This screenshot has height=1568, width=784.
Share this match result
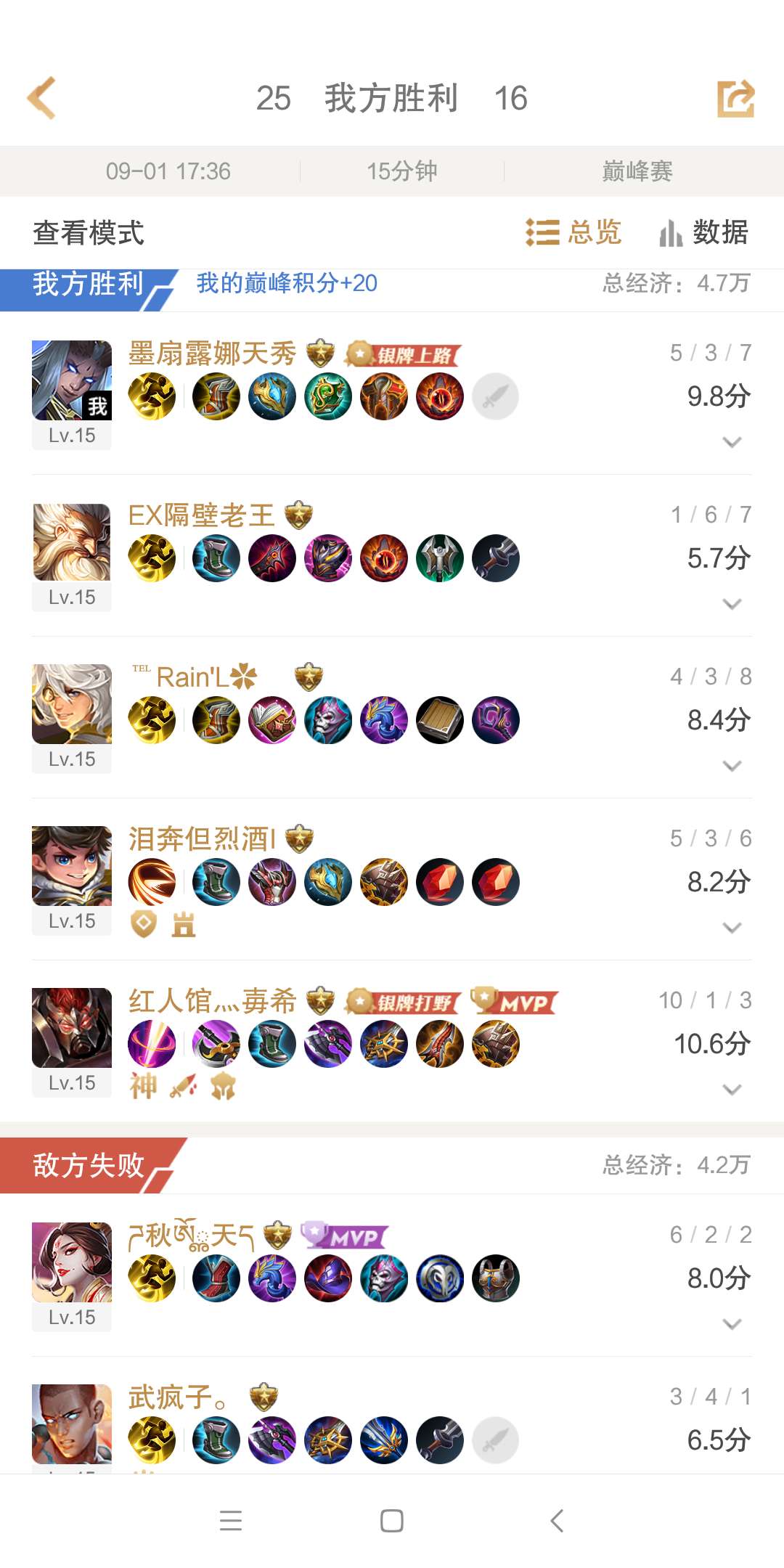[735, 98]
